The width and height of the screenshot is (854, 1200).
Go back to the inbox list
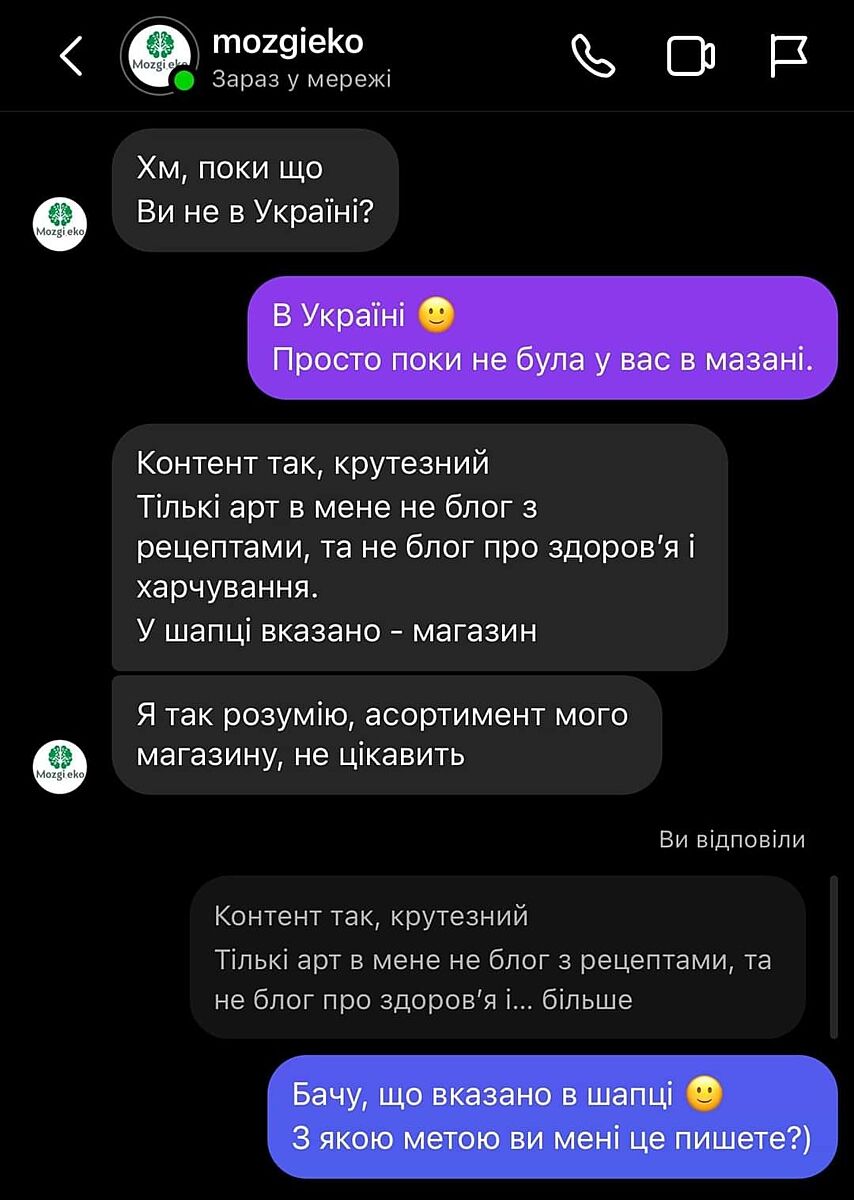click(x=71, y=57)
